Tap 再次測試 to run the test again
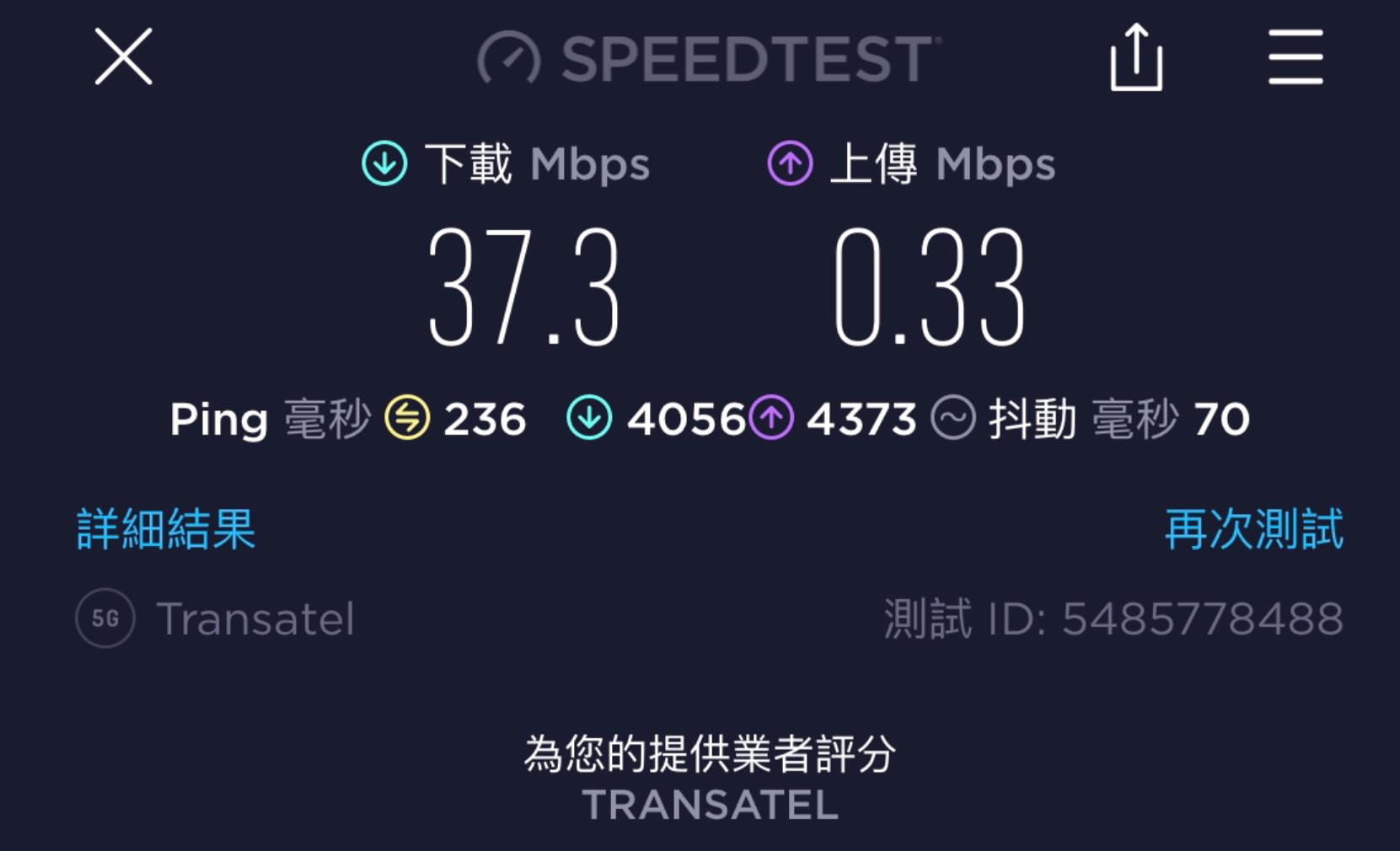Image resolution: width=1400 pixels, height=851 pixels. [x=1253, y=529]
